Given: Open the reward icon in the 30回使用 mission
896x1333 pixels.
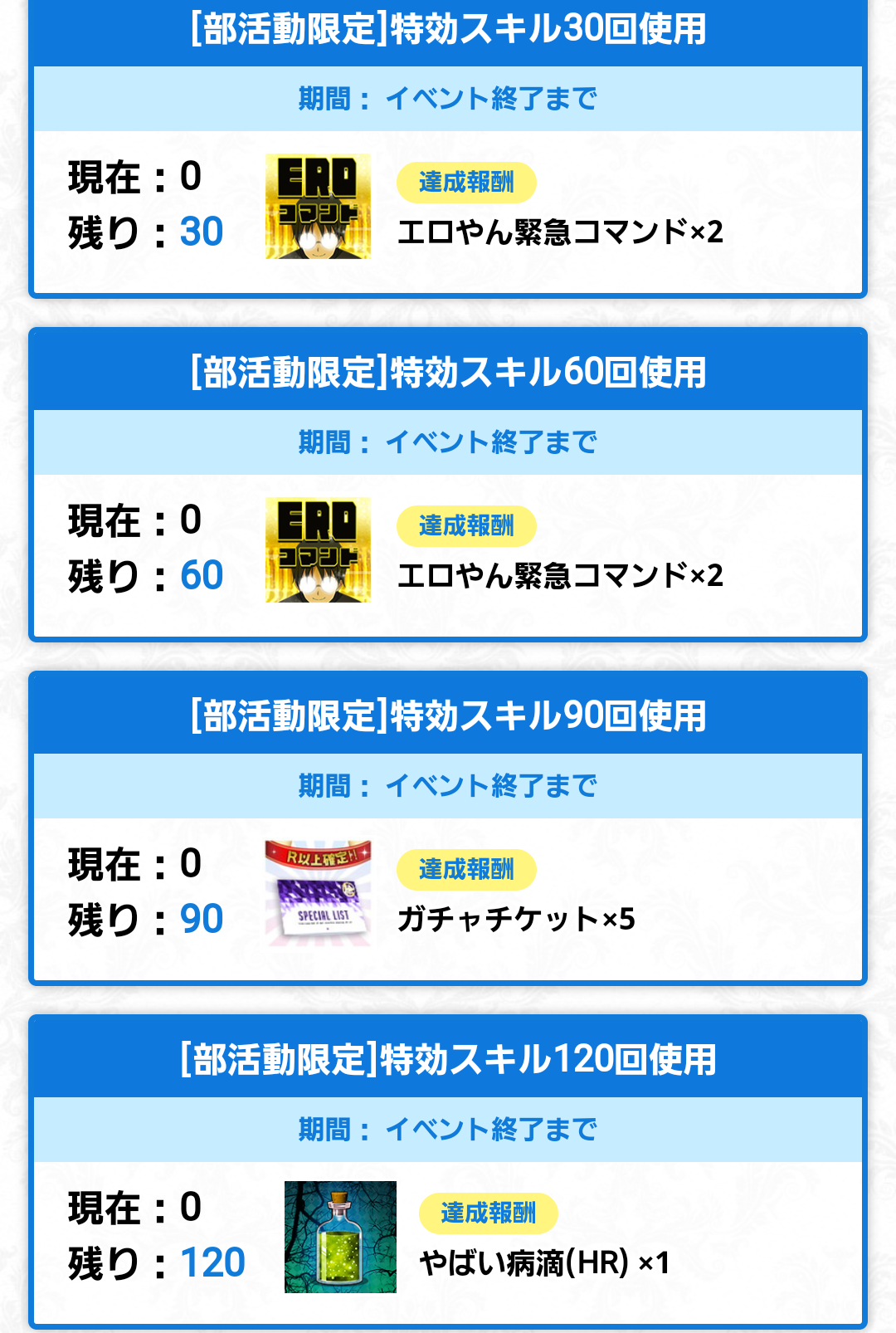Looking at the screenshot, I should point(318,207).
